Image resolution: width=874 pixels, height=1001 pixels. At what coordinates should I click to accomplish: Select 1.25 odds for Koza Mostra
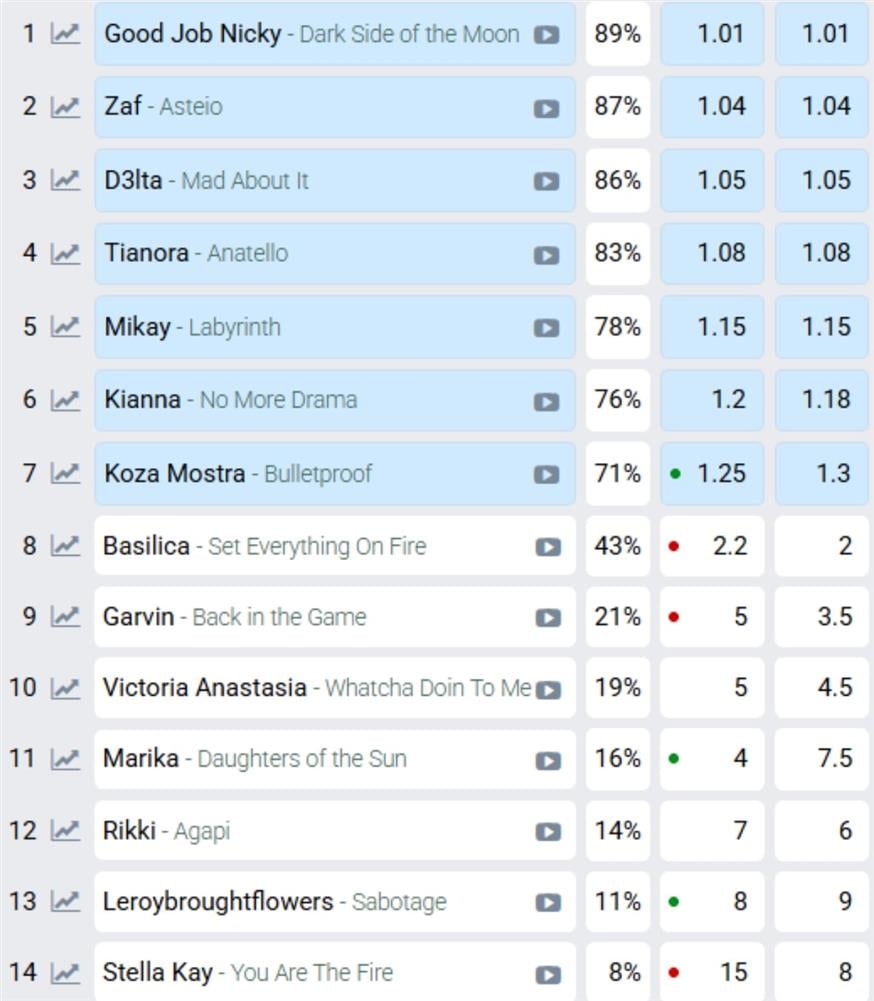[x=712, y=473]
